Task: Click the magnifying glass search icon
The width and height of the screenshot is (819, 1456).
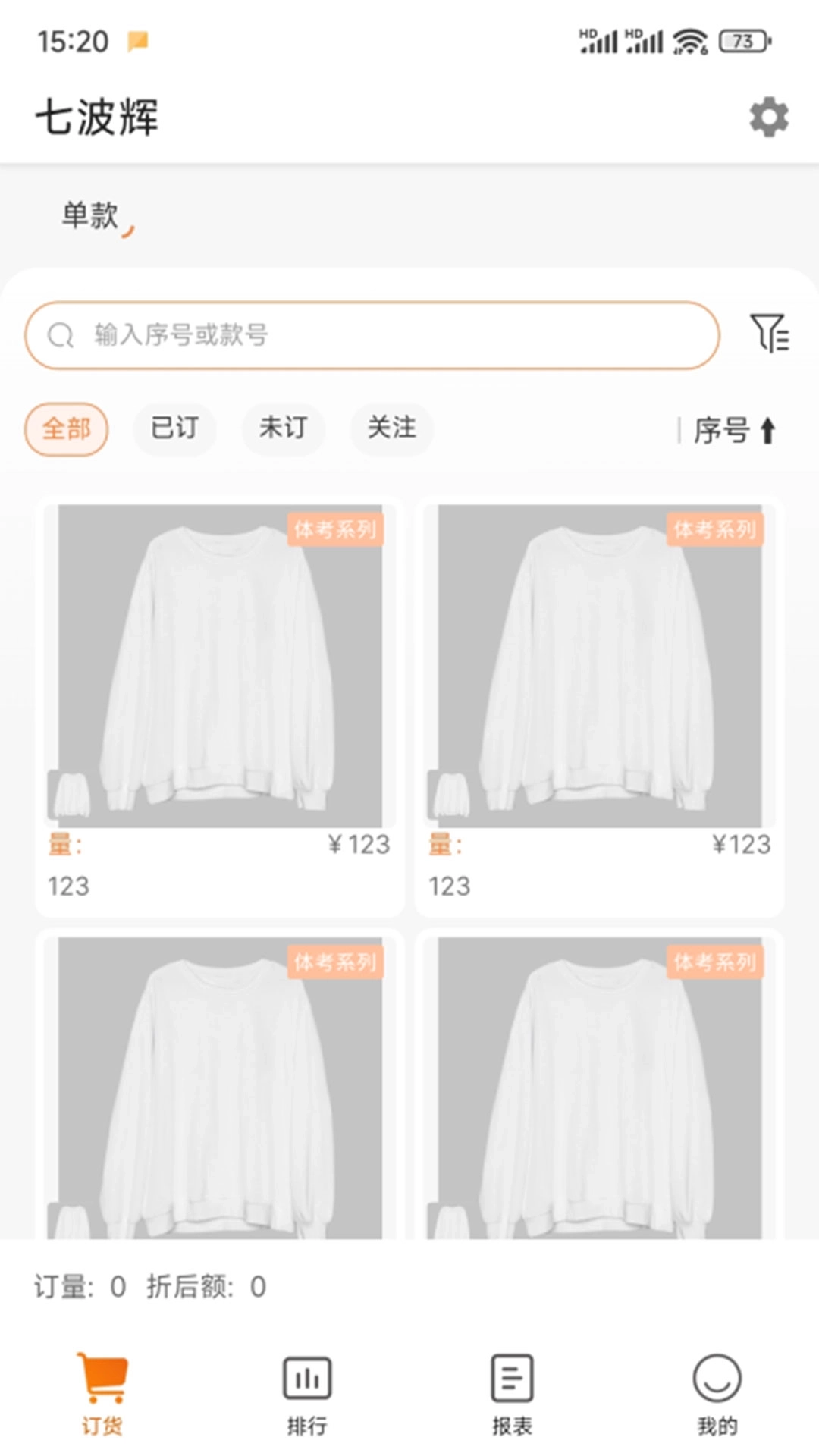Action: coord(59,334)
